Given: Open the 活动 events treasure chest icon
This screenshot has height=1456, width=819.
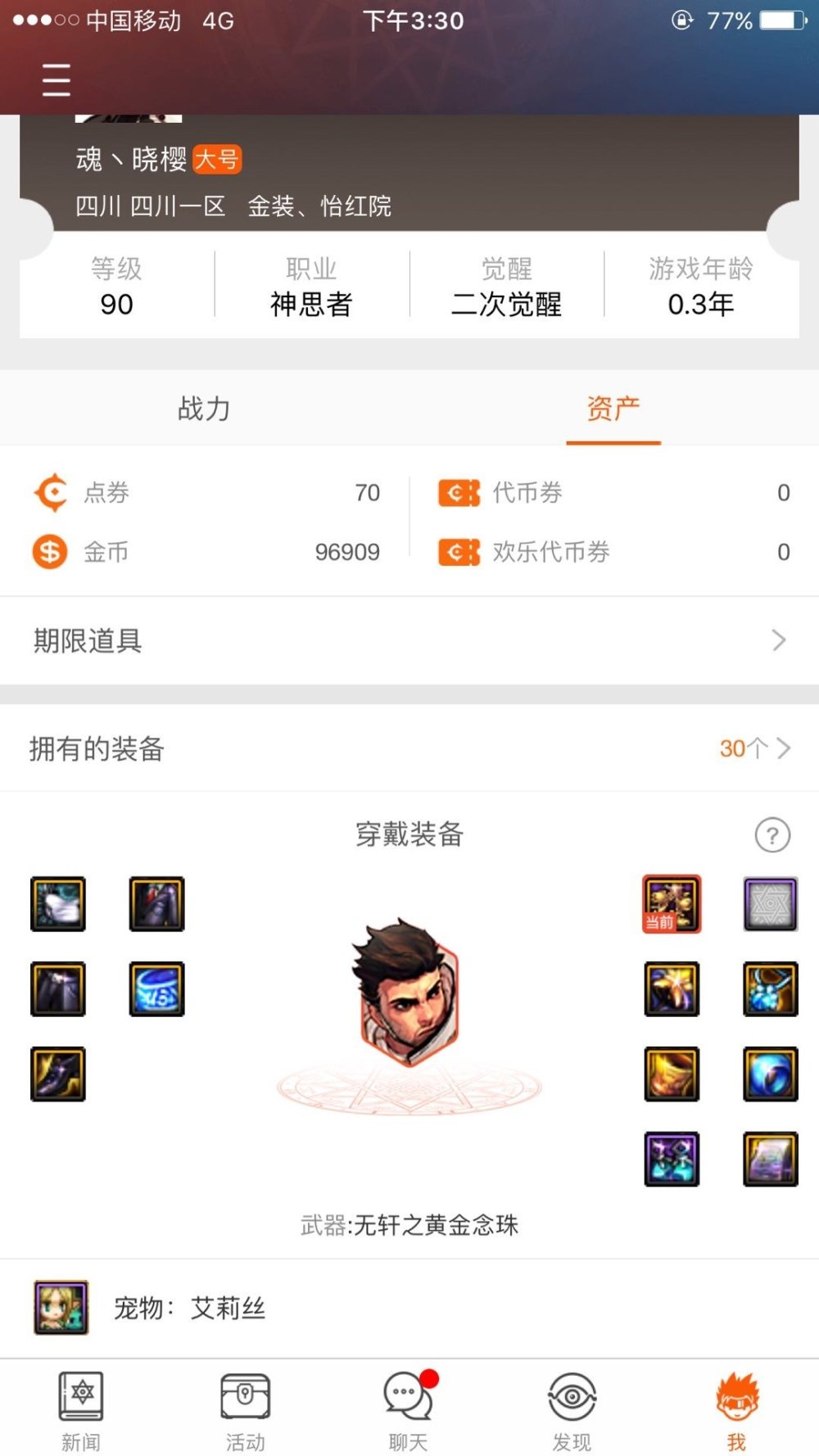Looking at the screenshot, I should coord(245,1396).
